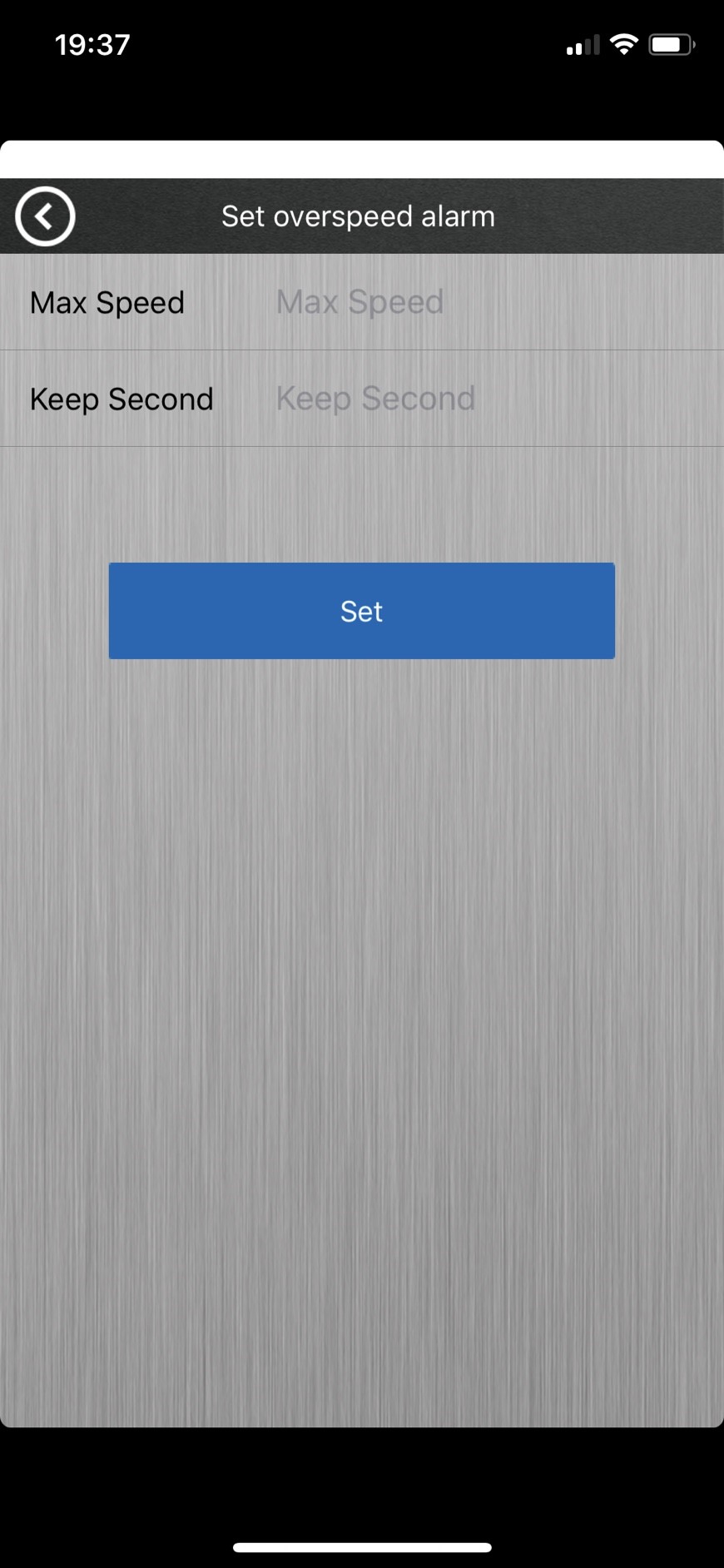
Task: Focus the Keep Second text field
Action: 491,399
